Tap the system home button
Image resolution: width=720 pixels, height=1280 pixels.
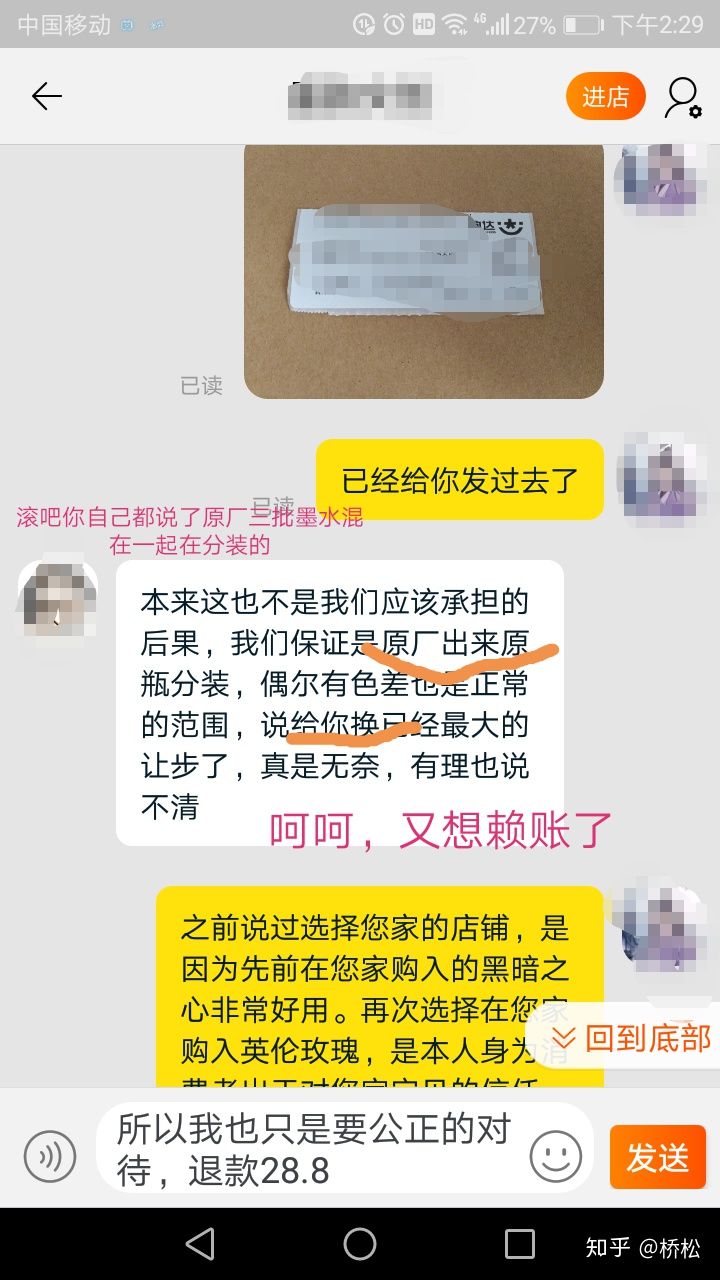(x=360, y=1244)
